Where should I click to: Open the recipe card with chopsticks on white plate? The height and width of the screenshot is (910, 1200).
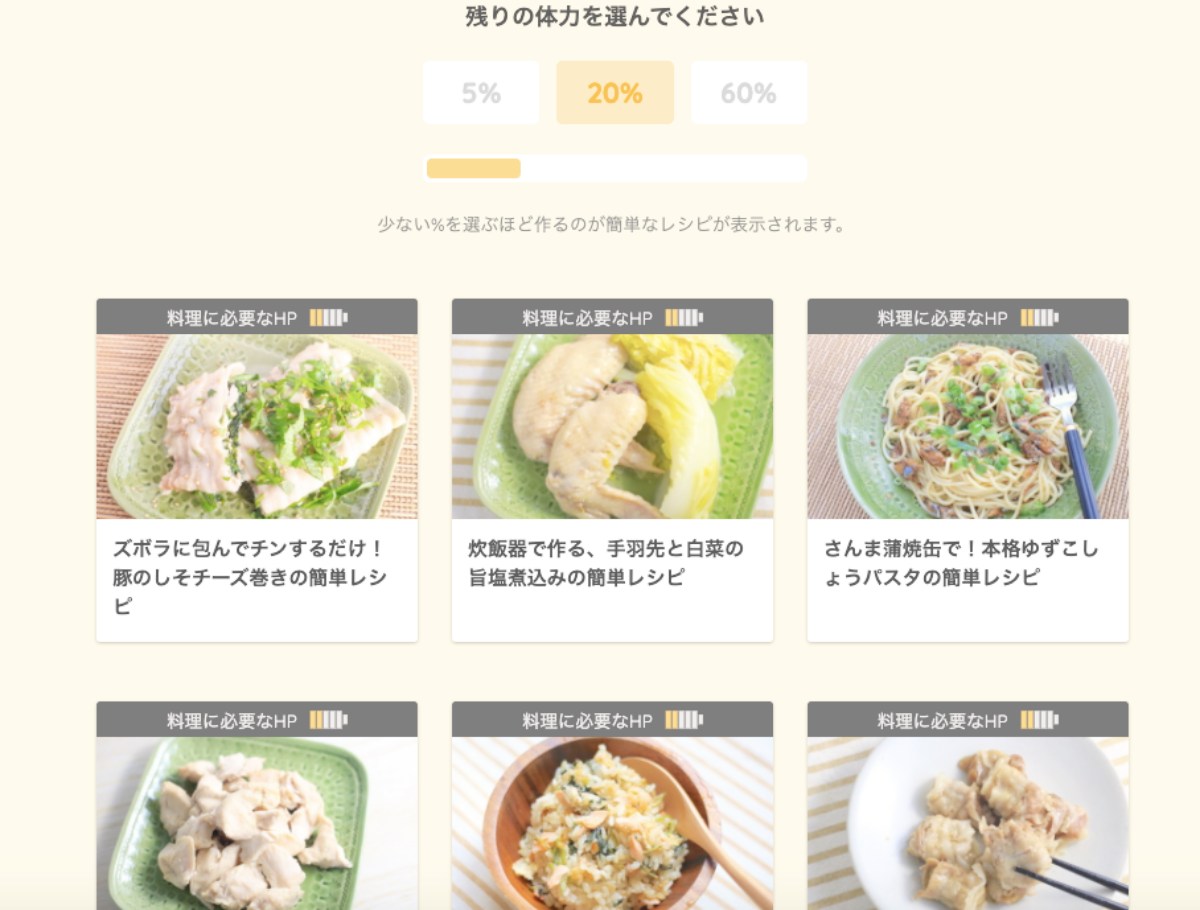pos(968,820)
